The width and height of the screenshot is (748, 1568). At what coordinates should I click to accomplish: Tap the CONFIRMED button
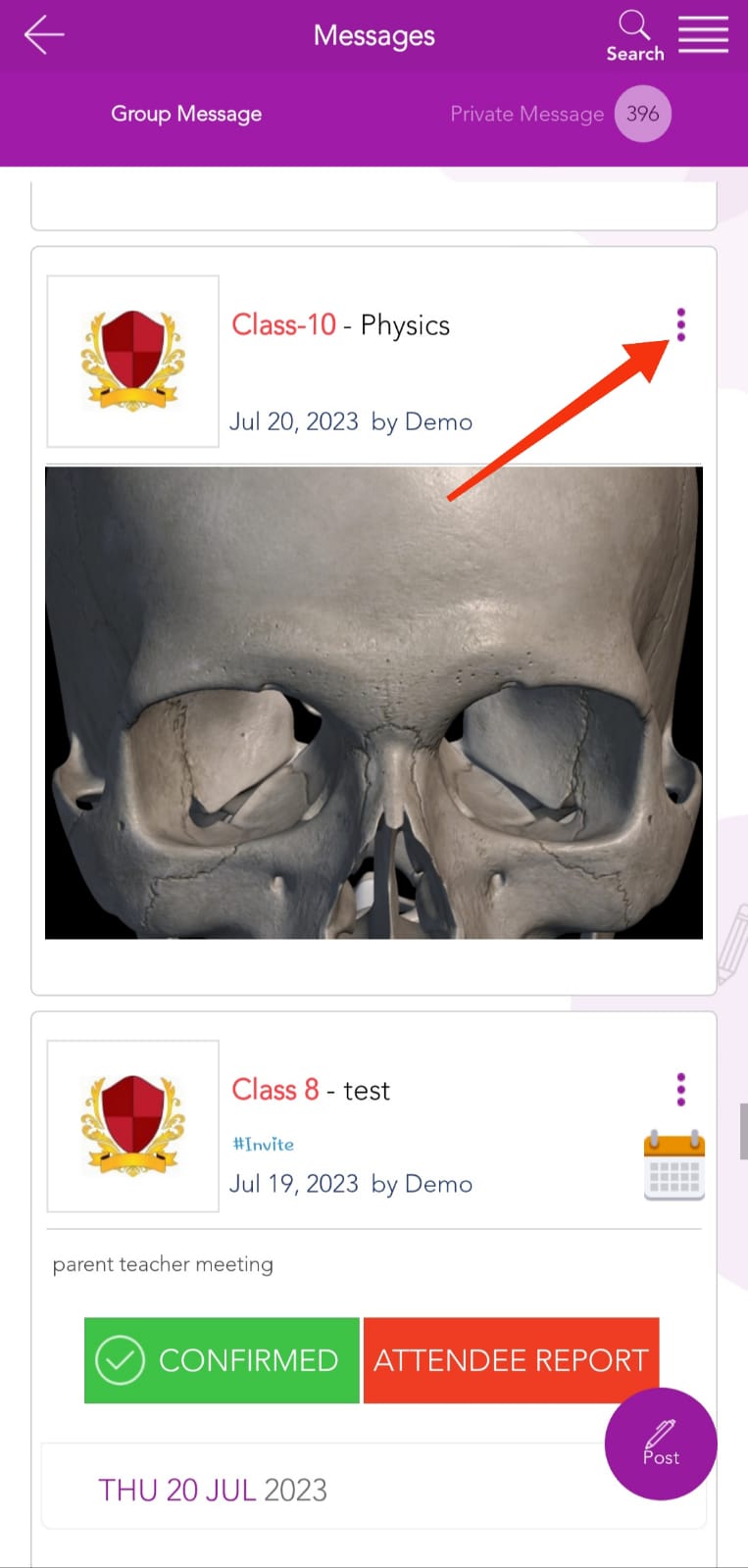coord(222,1360)
